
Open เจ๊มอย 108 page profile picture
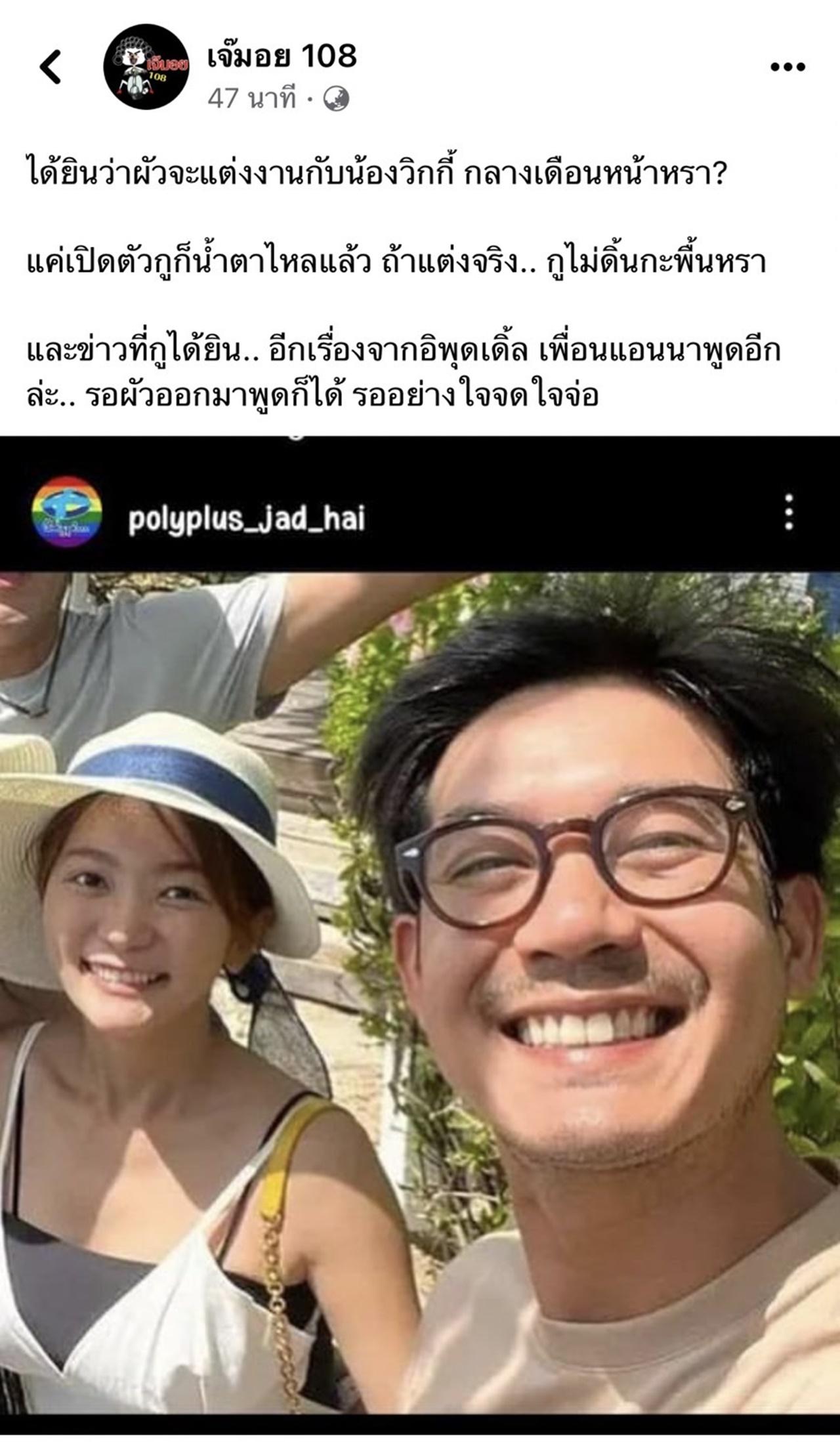pyautogui.click(x=146, y=67)
